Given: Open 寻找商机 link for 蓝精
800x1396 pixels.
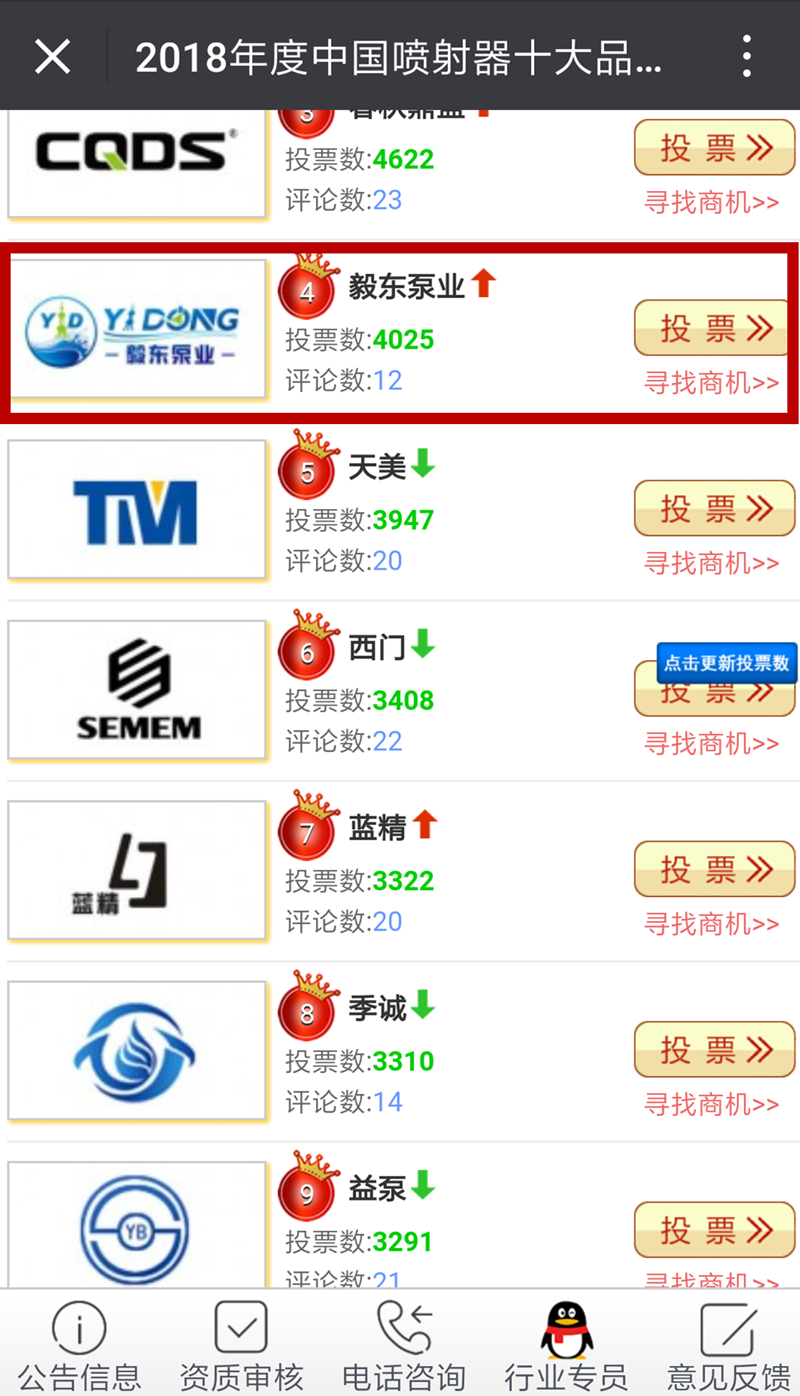Looking at the screenshot, I should [711, 924].
